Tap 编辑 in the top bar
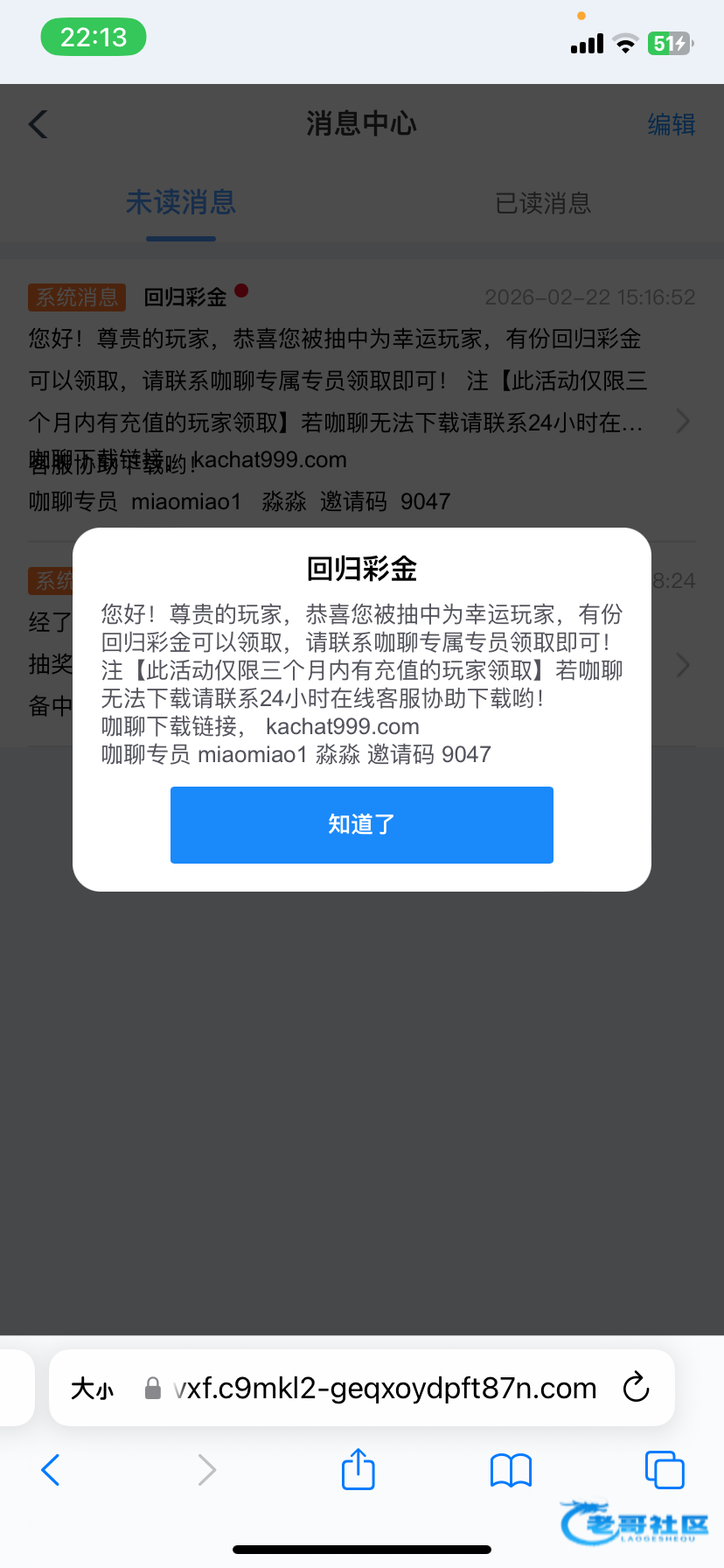Viewport: 724px width, 1568px height. pos(671,124)
